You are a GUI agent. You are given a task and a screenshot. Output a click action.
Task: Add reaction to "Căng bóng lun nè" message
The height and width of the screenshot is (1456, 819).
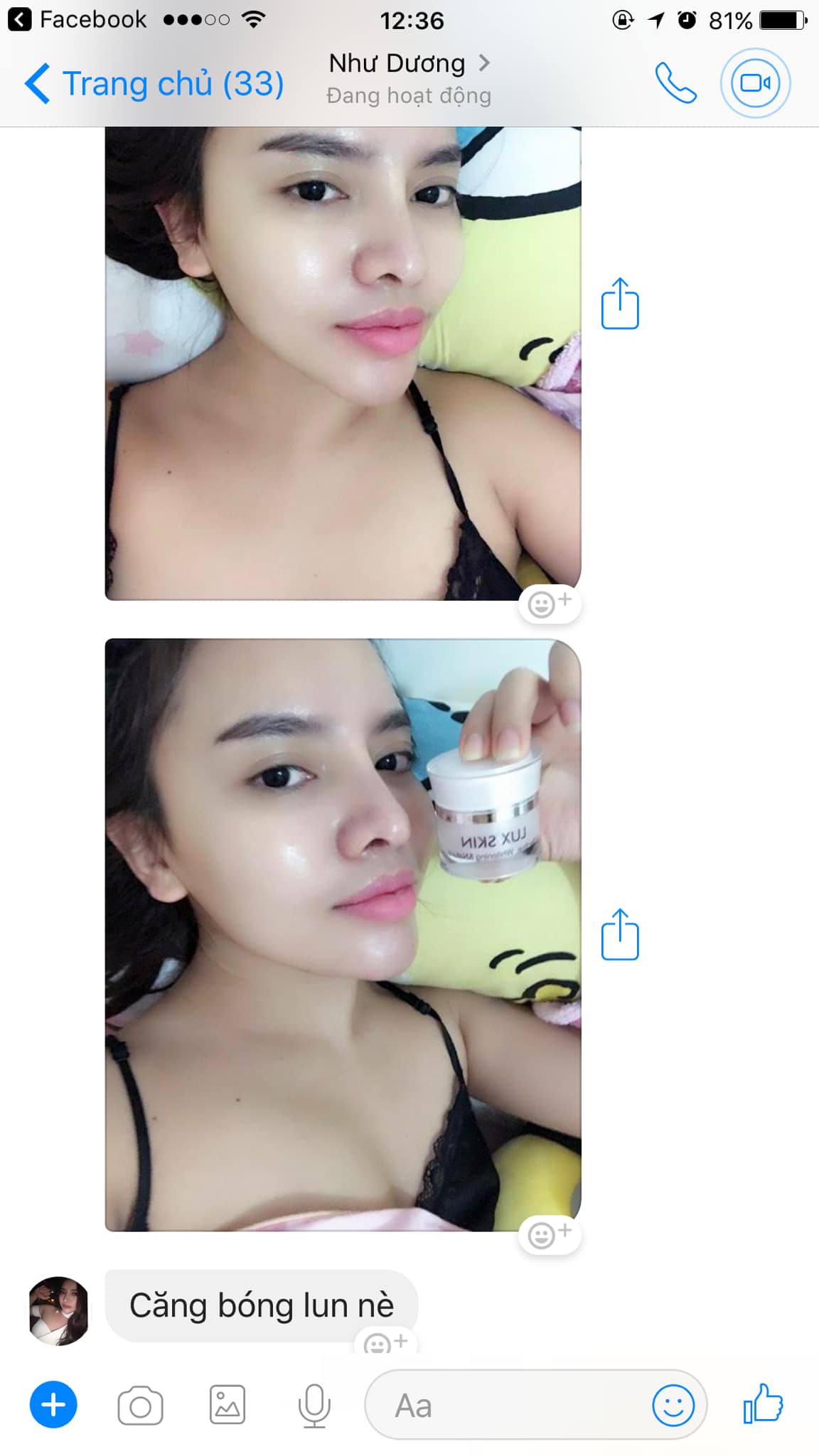385,1342
